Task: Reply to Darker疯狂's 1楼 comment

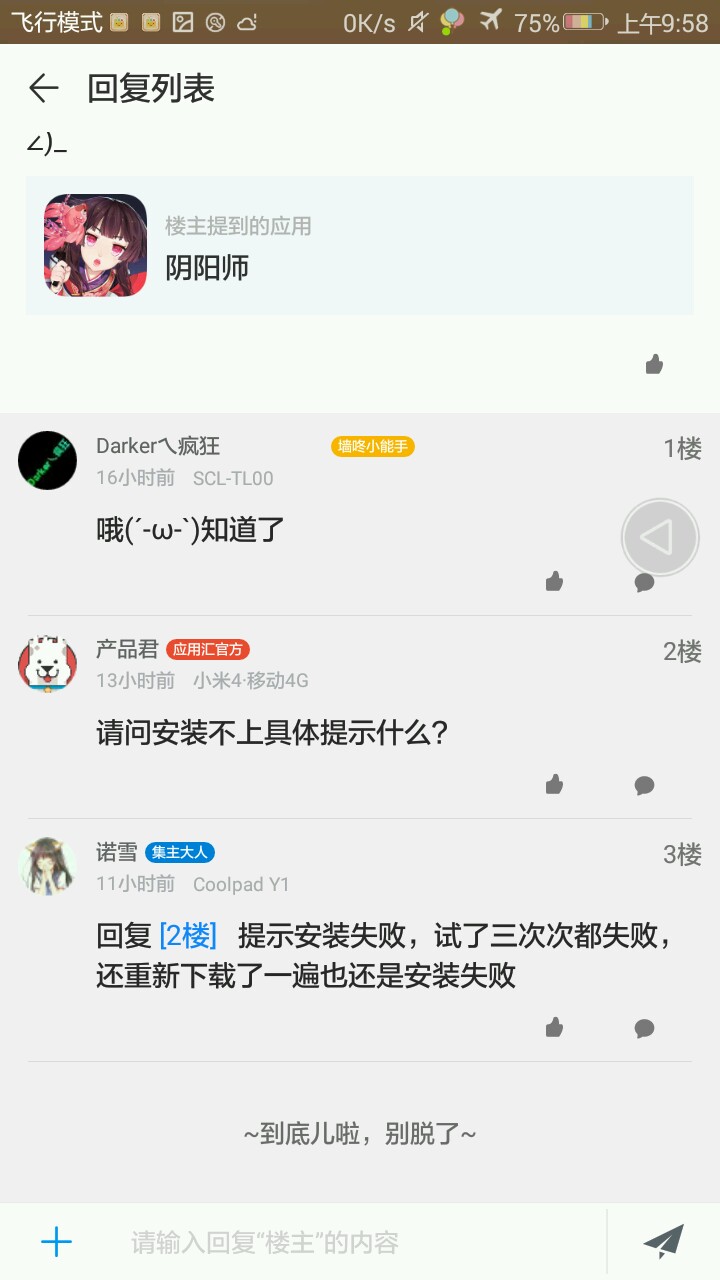Action: click(x=644, y=582)
